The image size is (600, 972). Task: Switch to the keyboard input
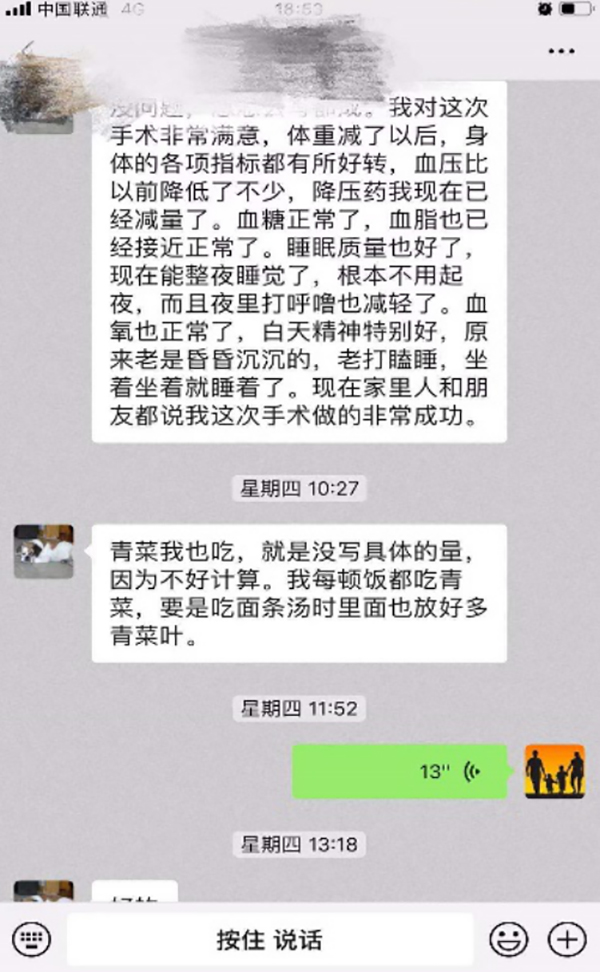[31, 940]
